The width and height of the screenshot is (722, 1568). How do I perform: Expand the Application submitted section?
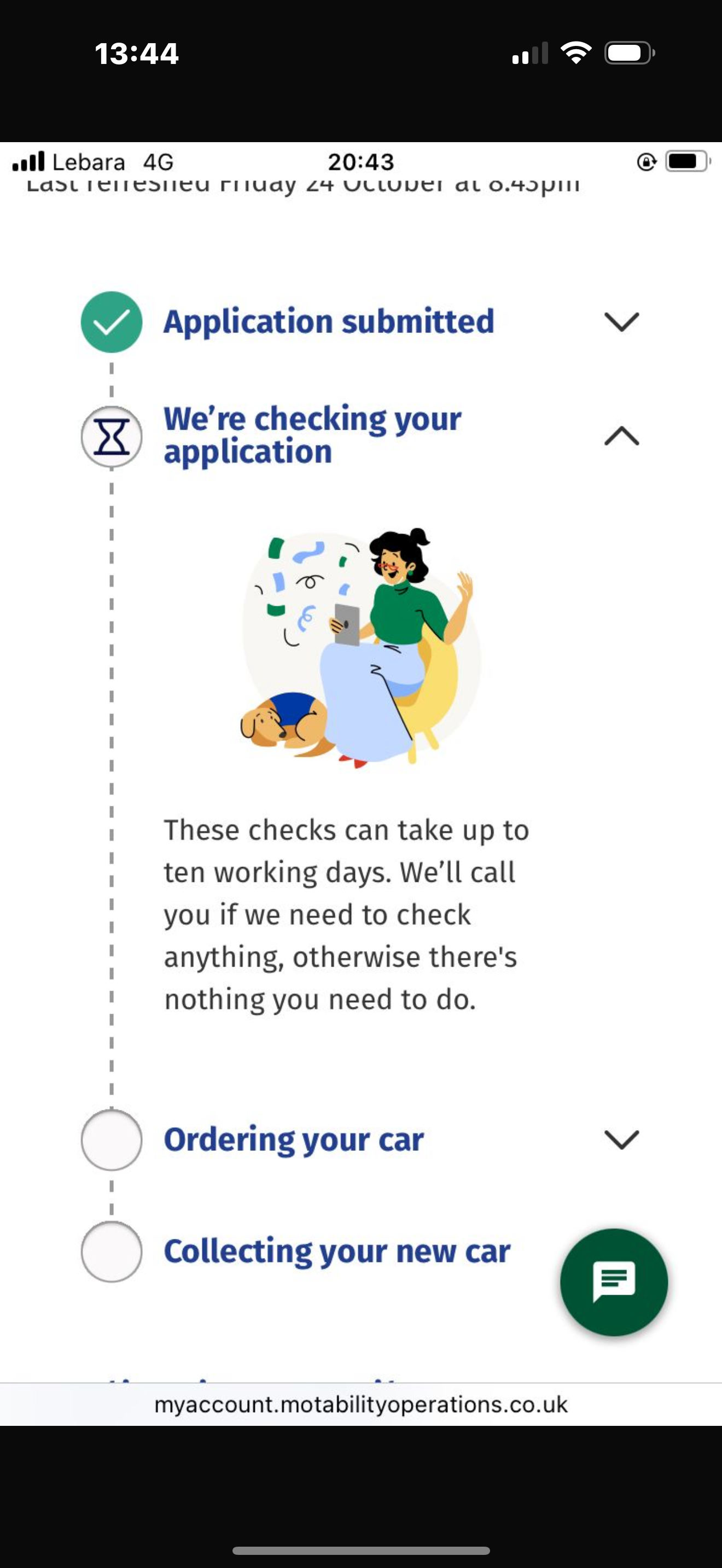pyautogui.click(x=621, y=321)
